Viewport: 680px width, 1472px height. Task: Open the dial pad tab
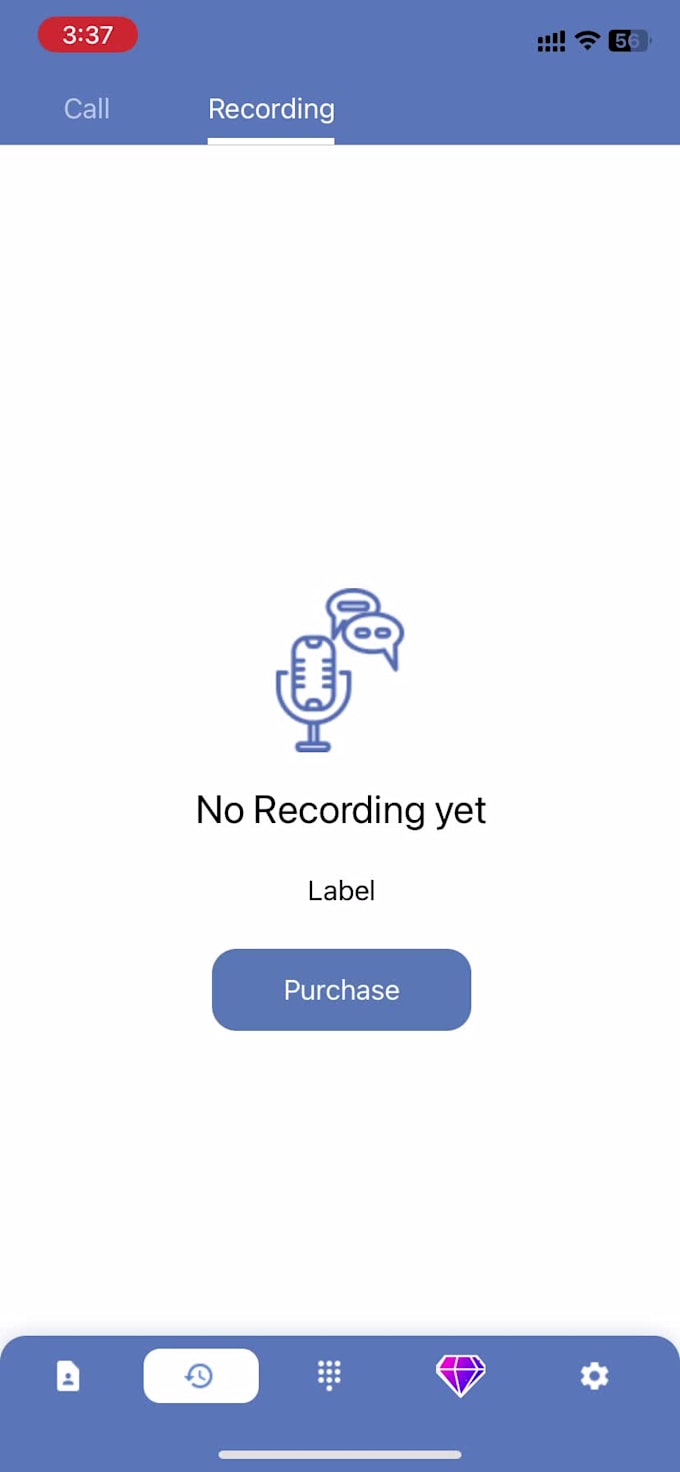329,1375
